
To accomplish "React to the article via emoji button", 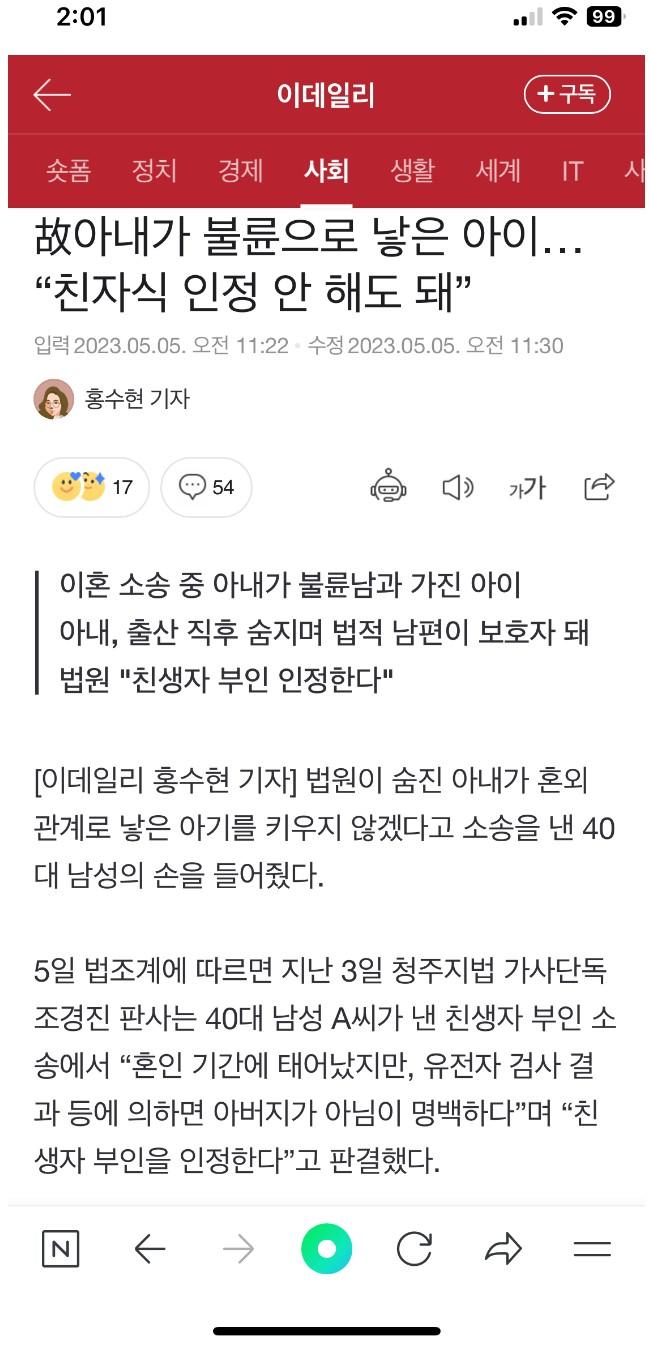I will point(91,487).
